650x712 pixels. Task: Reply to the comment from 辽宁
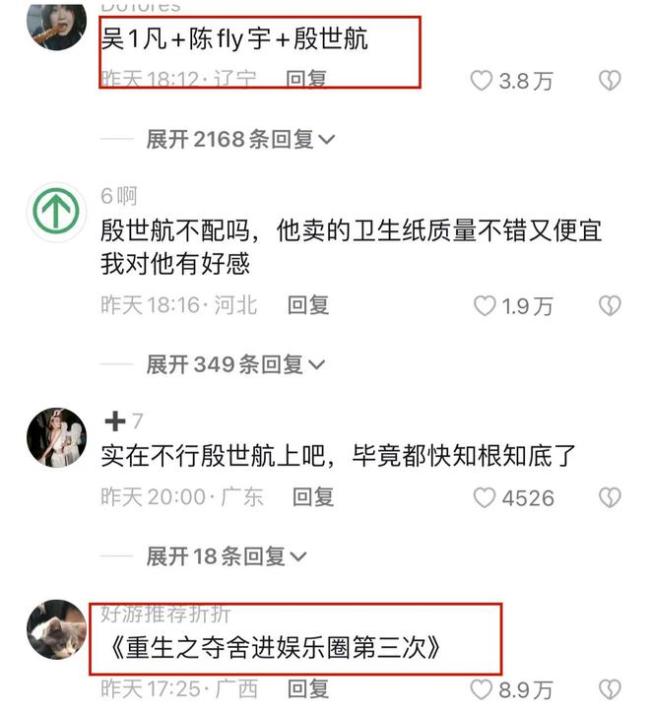coord(307,79)
